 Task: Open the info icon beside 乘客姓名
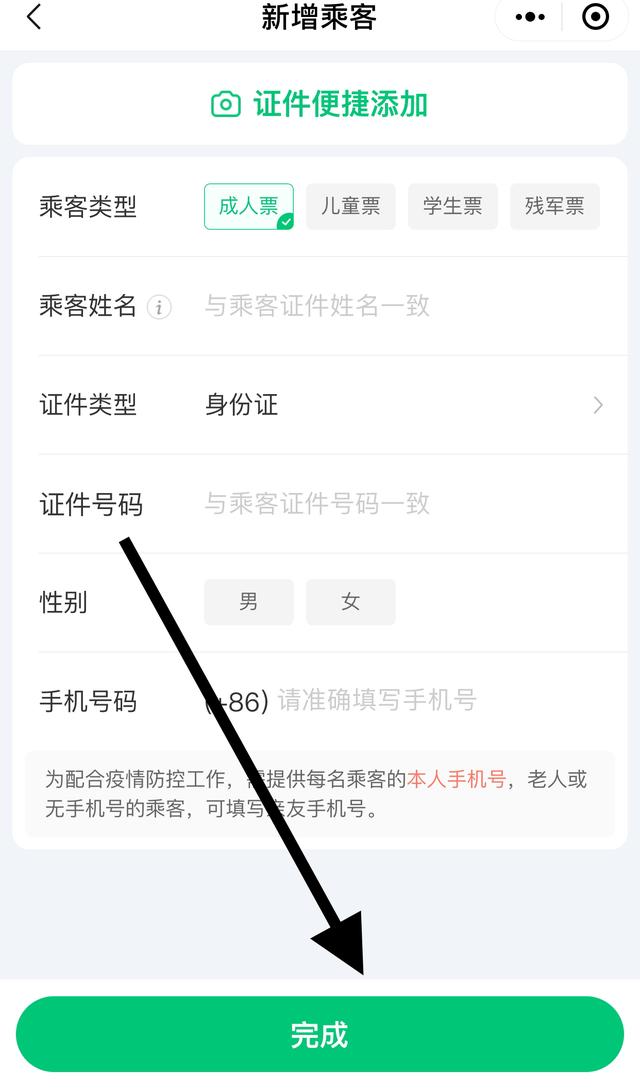coord(159,307)
